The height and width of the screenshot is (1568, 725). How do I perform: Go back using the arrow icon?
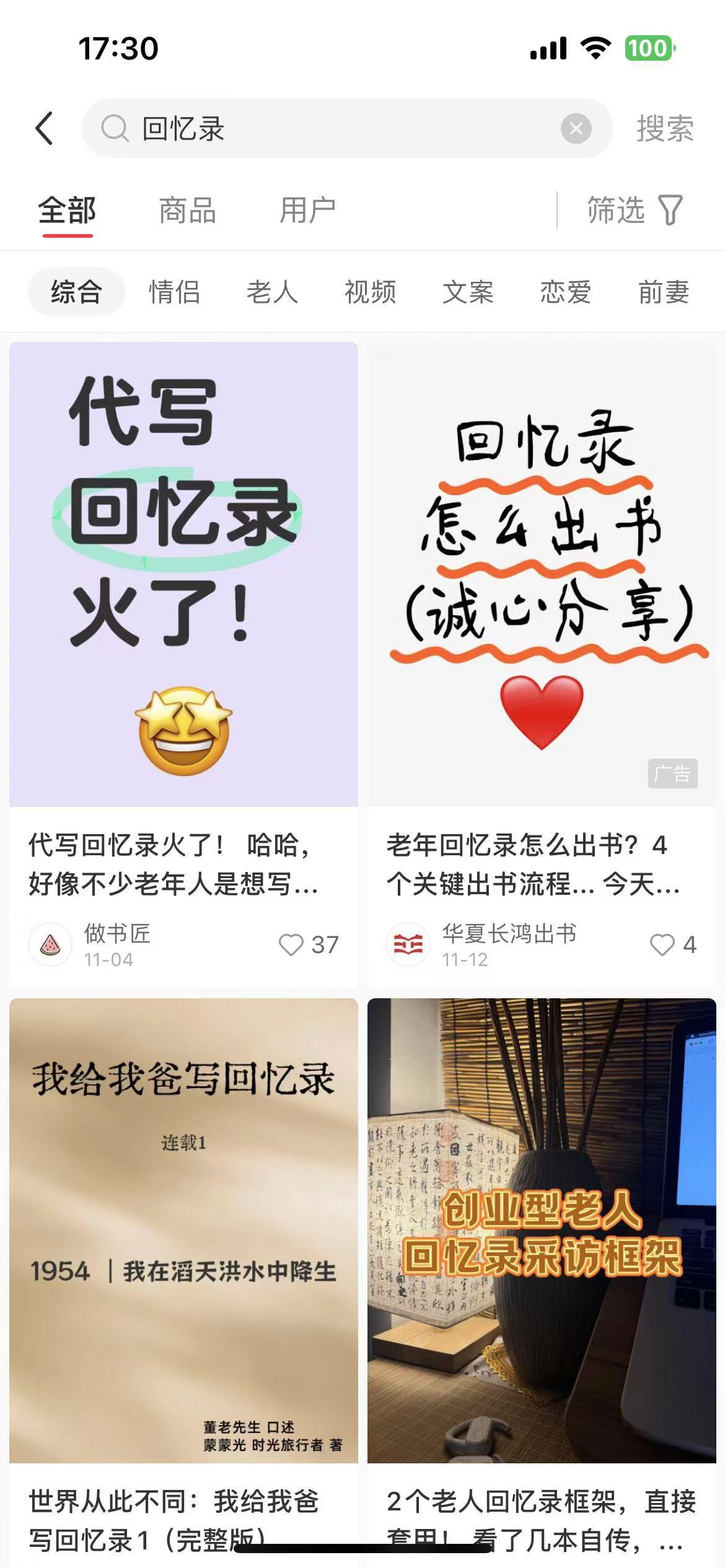45,129
